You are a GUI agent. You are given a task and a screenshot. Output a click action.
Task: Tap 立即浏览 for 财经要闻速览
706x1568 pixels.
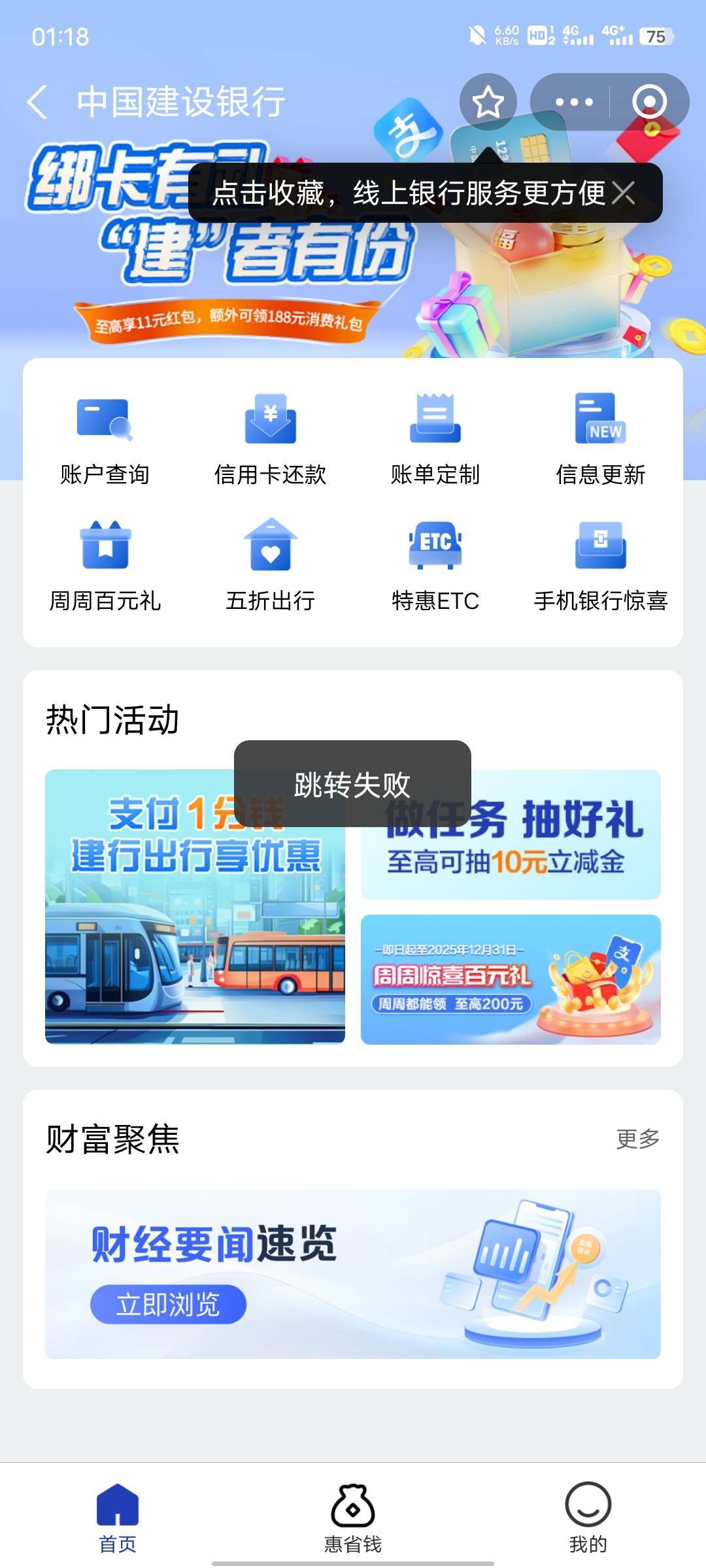[168, 1305]
